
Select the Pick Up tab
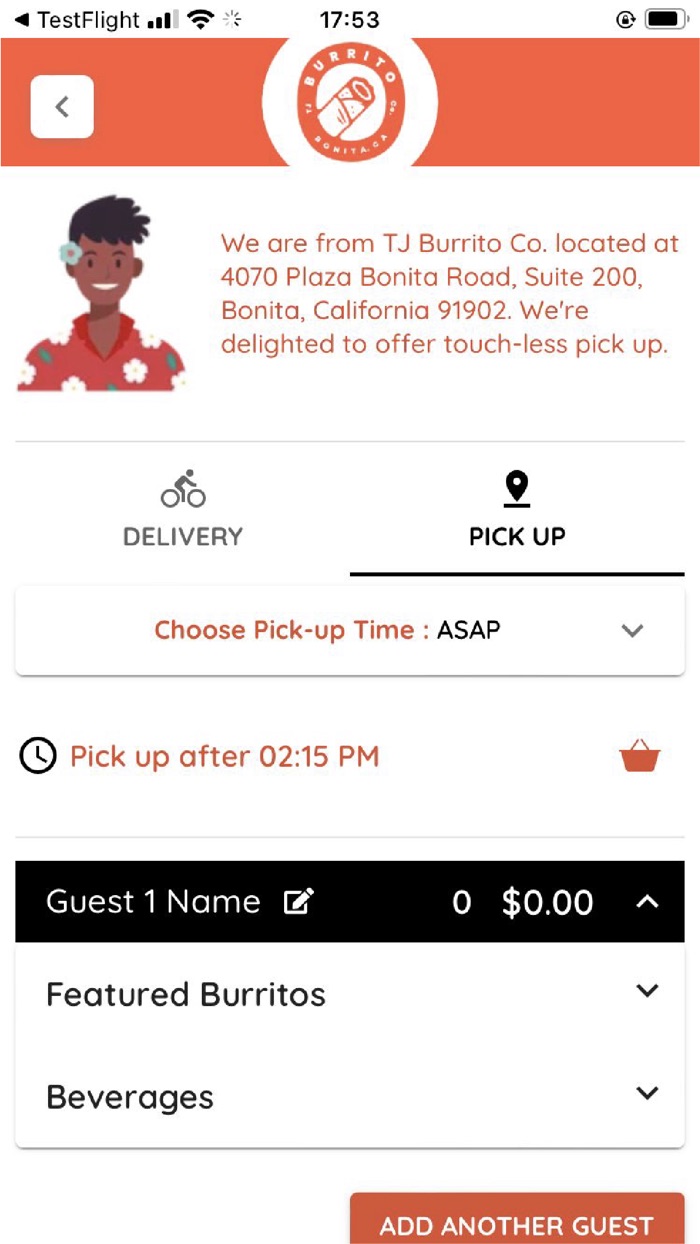(x=517, y=510)
